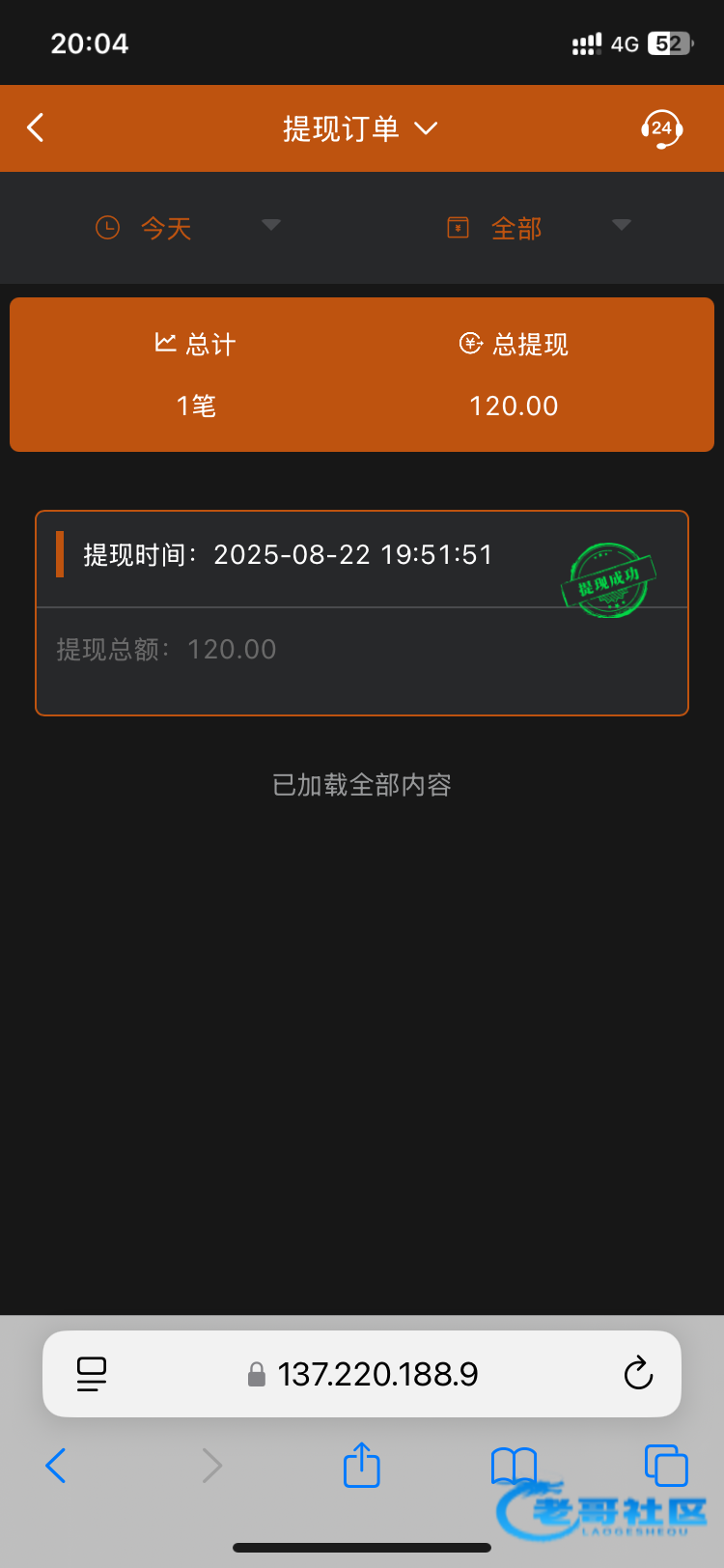Show all Safari tabs
The height and width of the screenshot is (1568, 724).
click(666, 1465)
